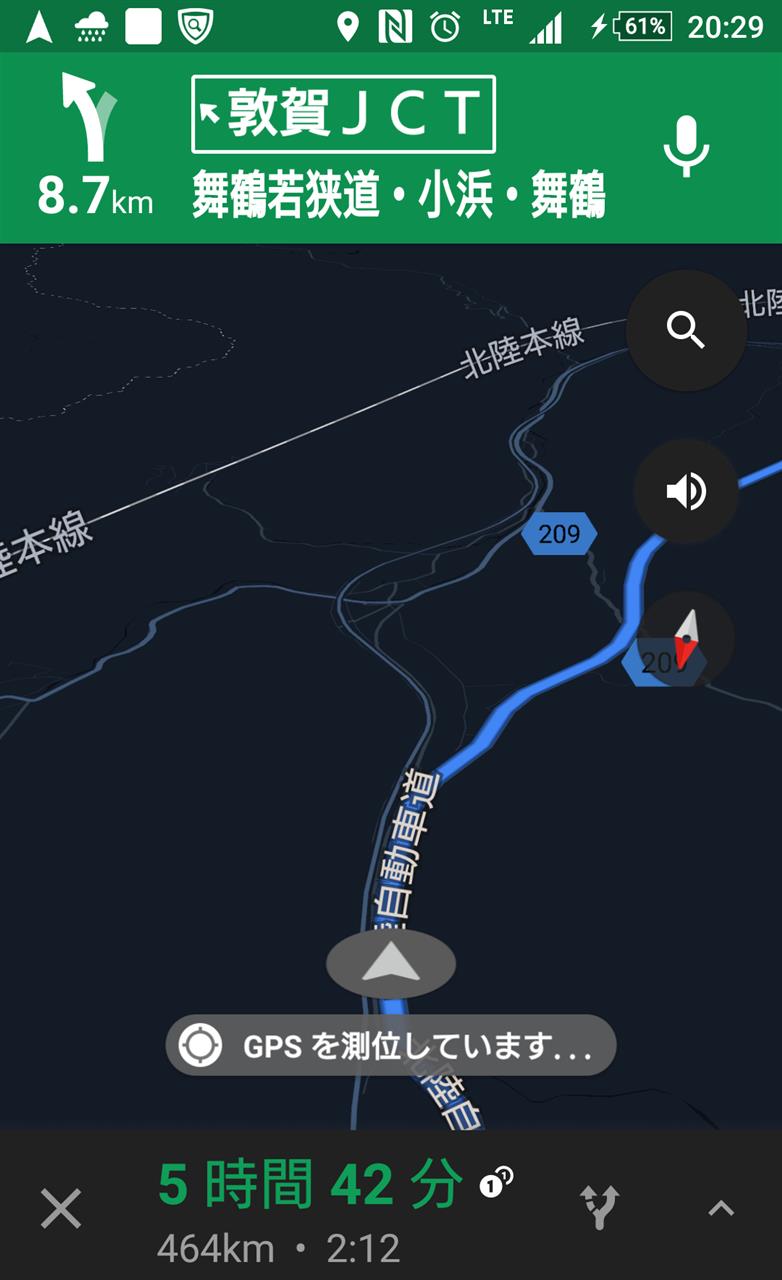
Task: Search along the route
Action: pos(686,330)
